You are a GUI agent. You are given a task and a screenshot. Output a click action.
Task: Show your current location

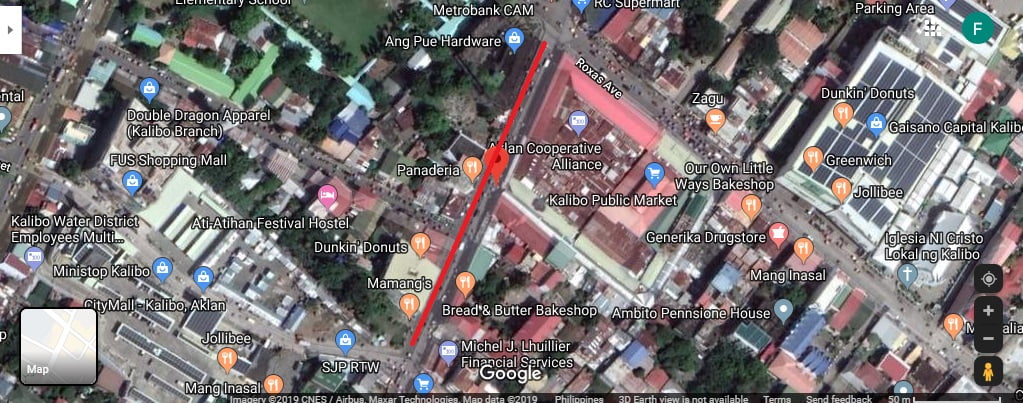pos(988,280)
